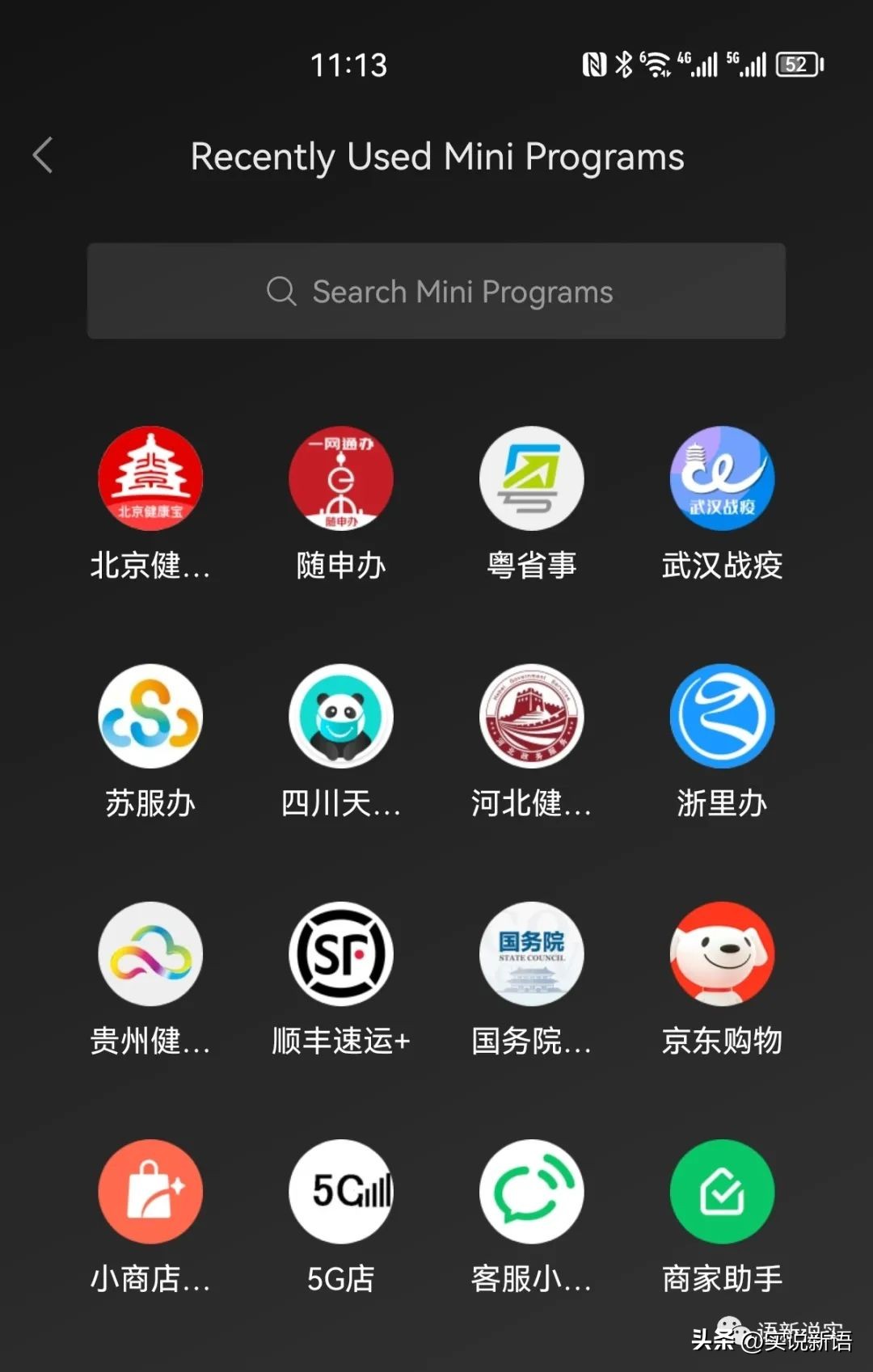
Task: Open the 商家助手 merchant assistant
Action: click(722, 1191)
